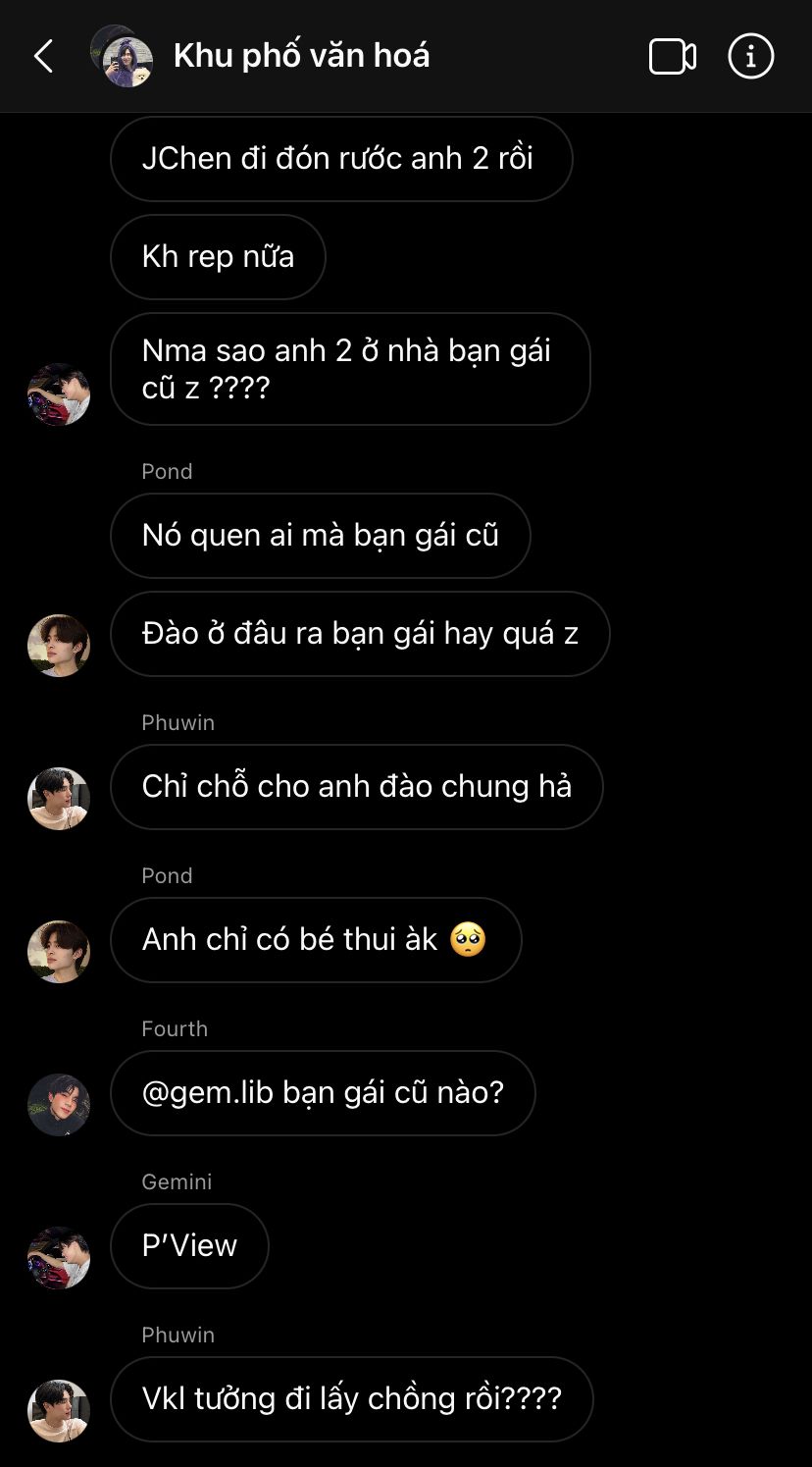Open the avatar beside "@gem.lib bạn gái cũ nào?"

tap(59, 1104)
